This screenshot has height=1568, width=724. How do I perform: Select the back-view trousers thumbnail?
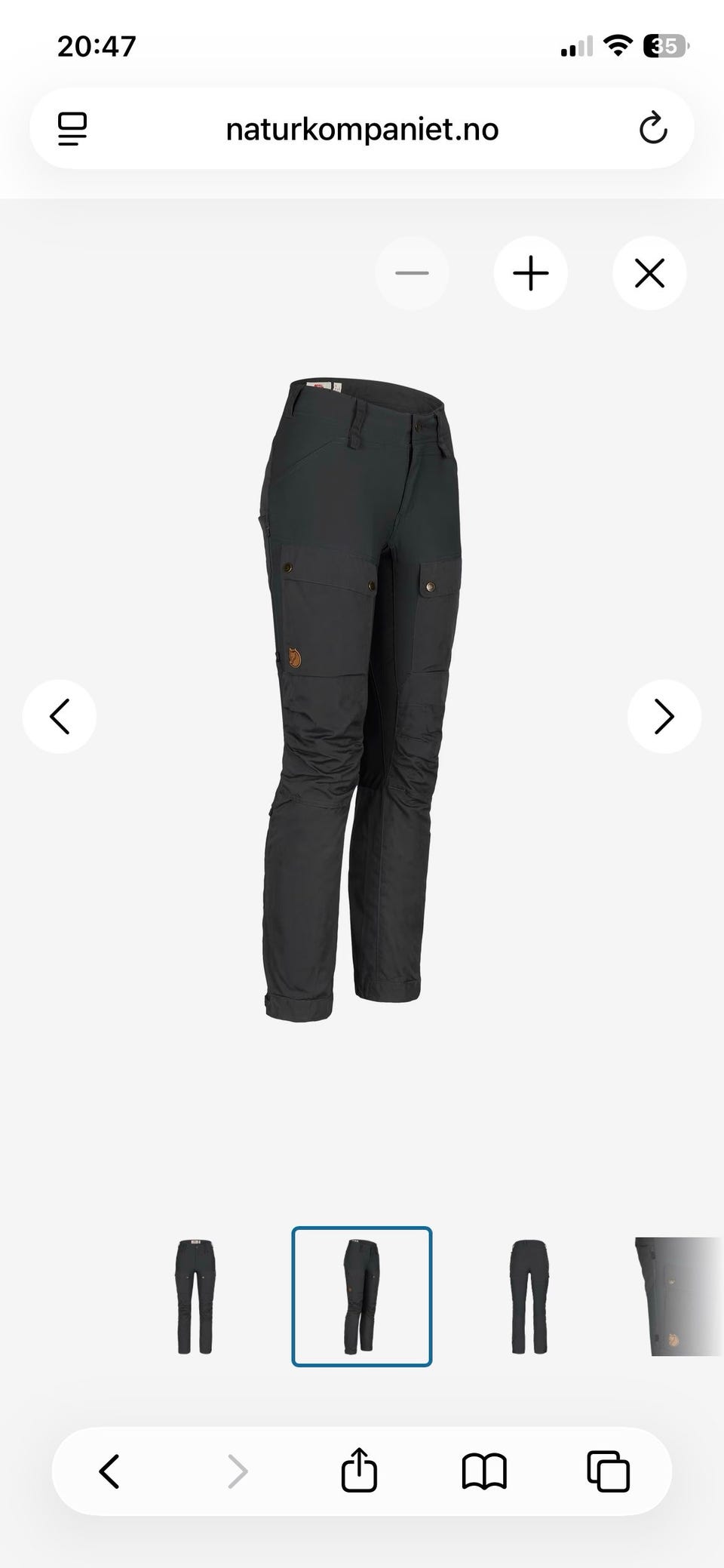tap(529, 1296)
